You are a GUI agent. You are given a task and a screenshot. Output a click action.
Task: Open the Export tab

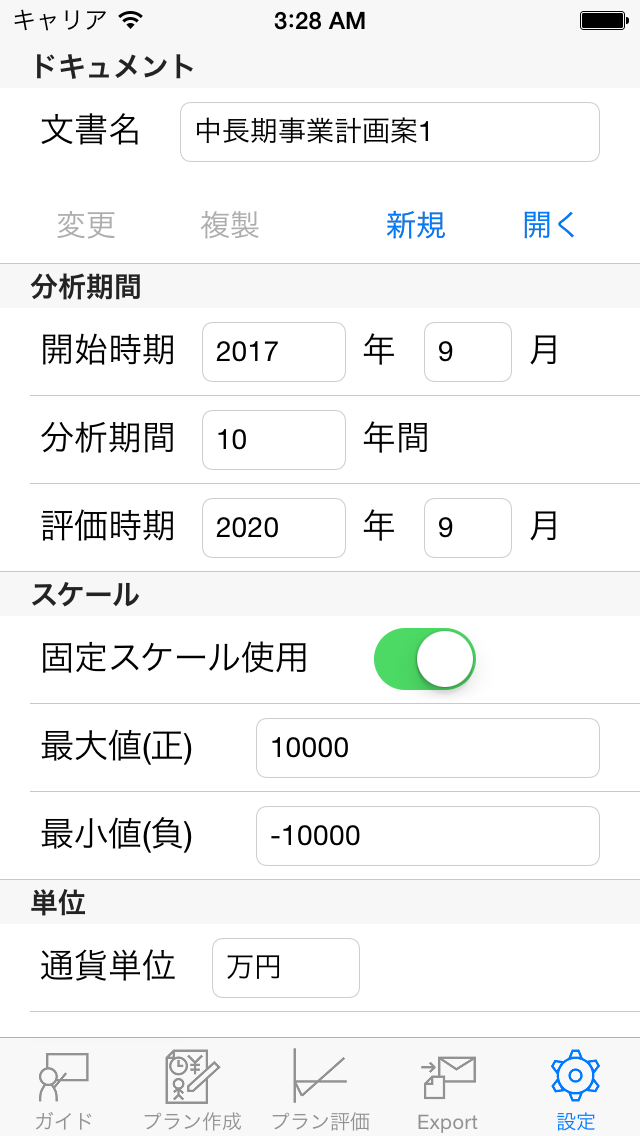[x=448, y=1089]
